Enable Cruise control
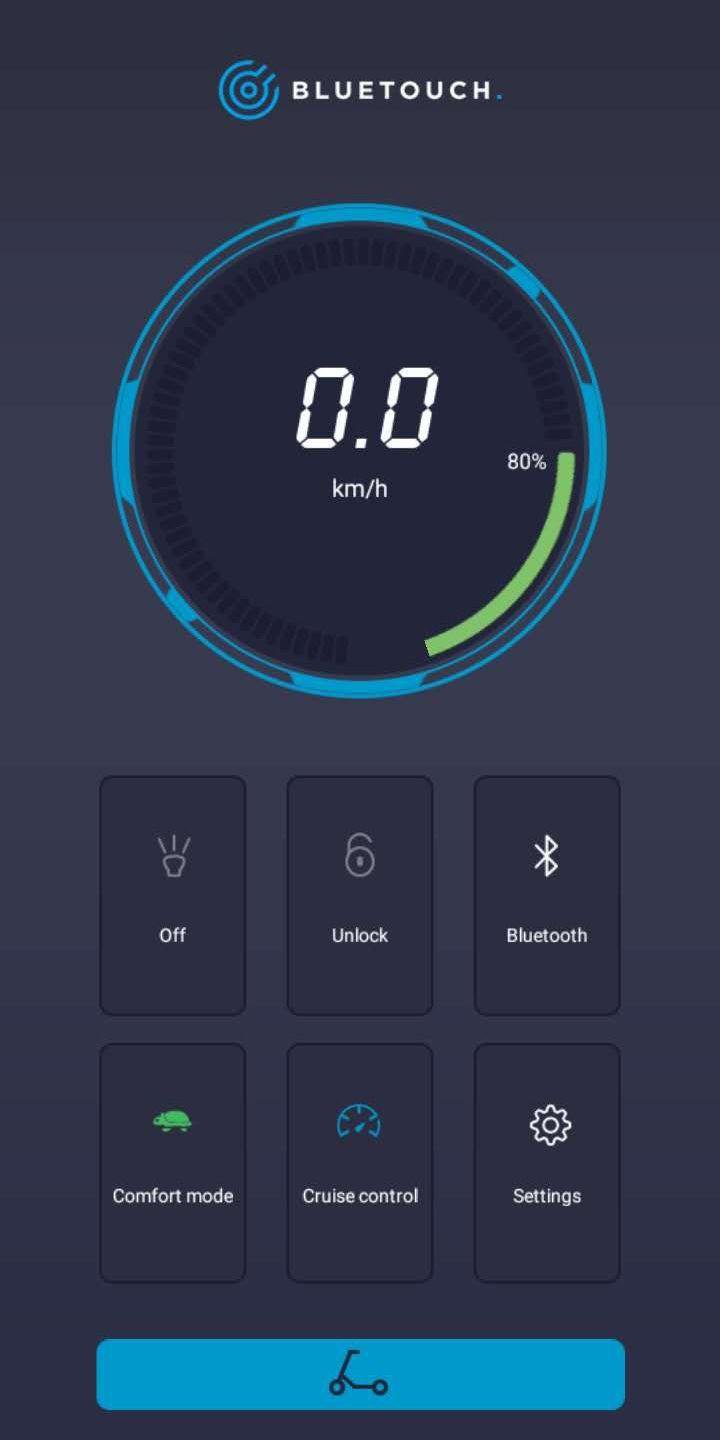720x1440 pixels. [360, 1162]
